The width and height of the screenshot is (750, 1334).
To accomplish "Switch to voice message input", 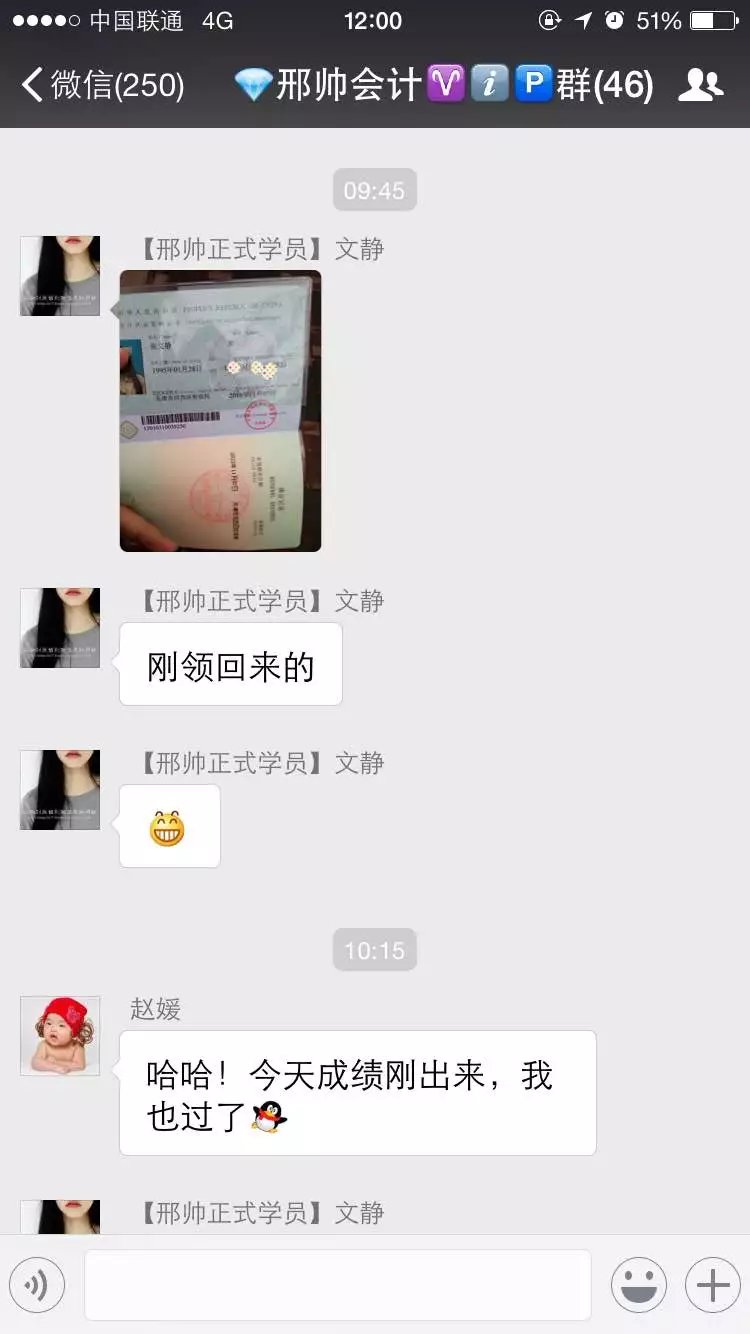I will (x=37, y=1285).
